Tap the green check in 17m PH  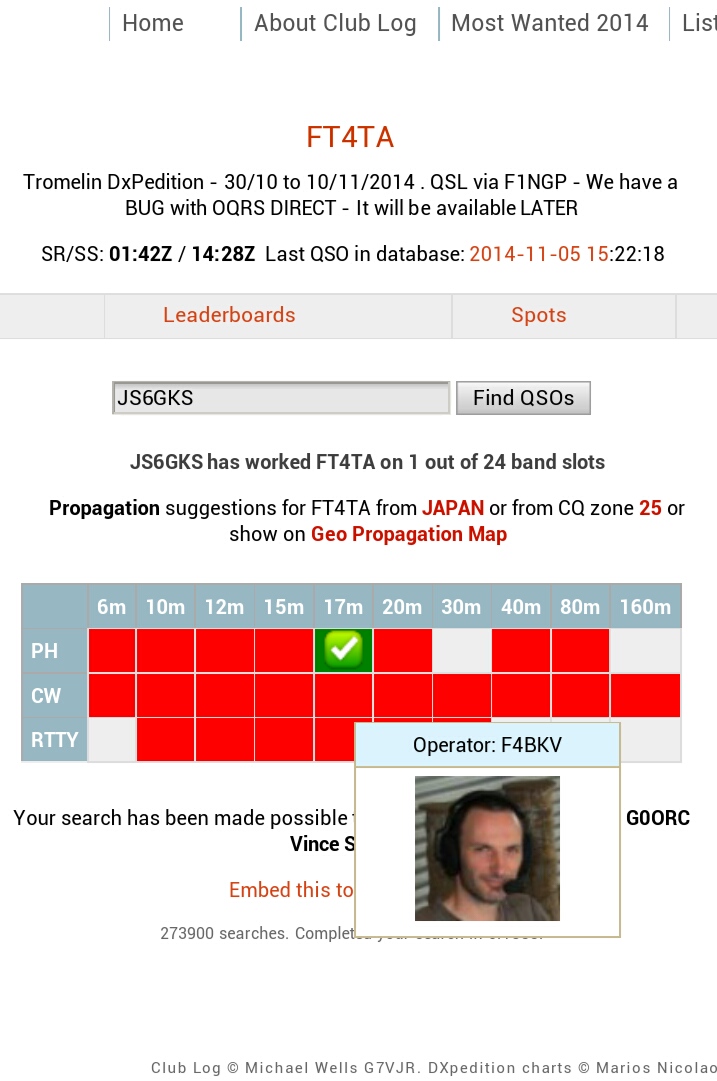point(344,651)
